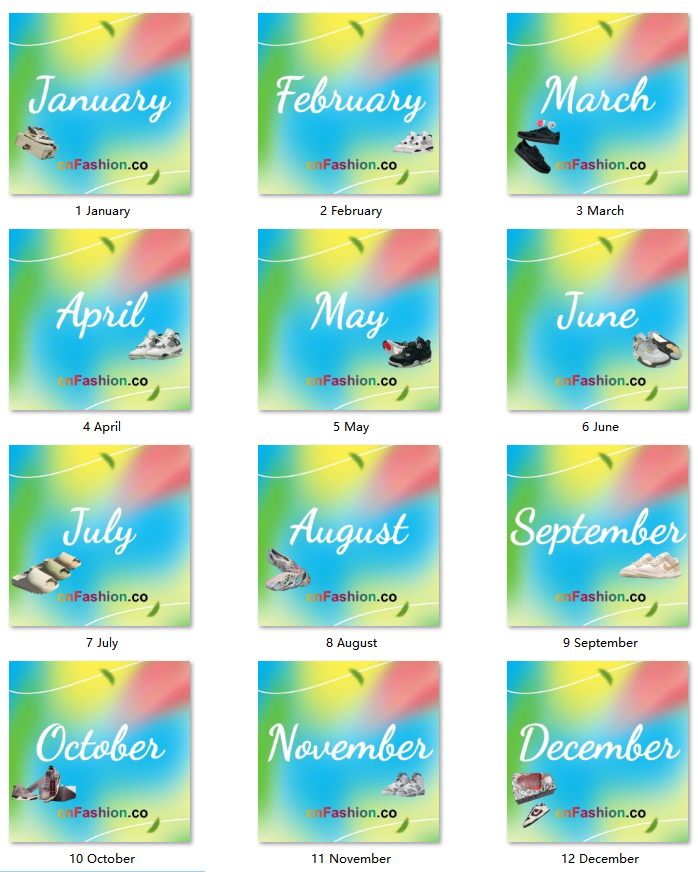Select the 3 March thumbnail
Image resolution: width=698 pixels, height=872 pixels.
(x=598, y=104)
